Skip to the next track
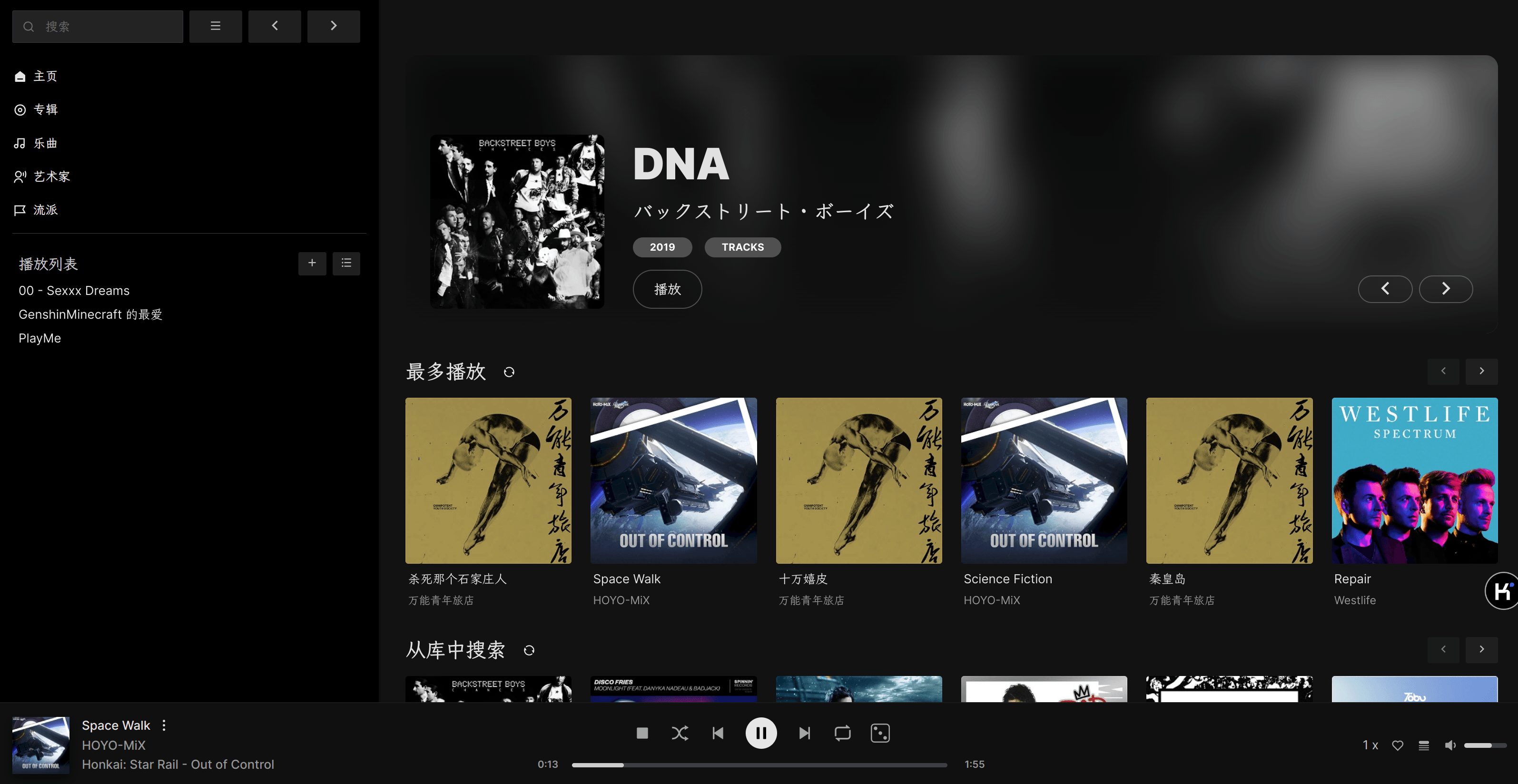Viewport: 1518px width, 784px height. pyautogui.click(x=804, y=734)
